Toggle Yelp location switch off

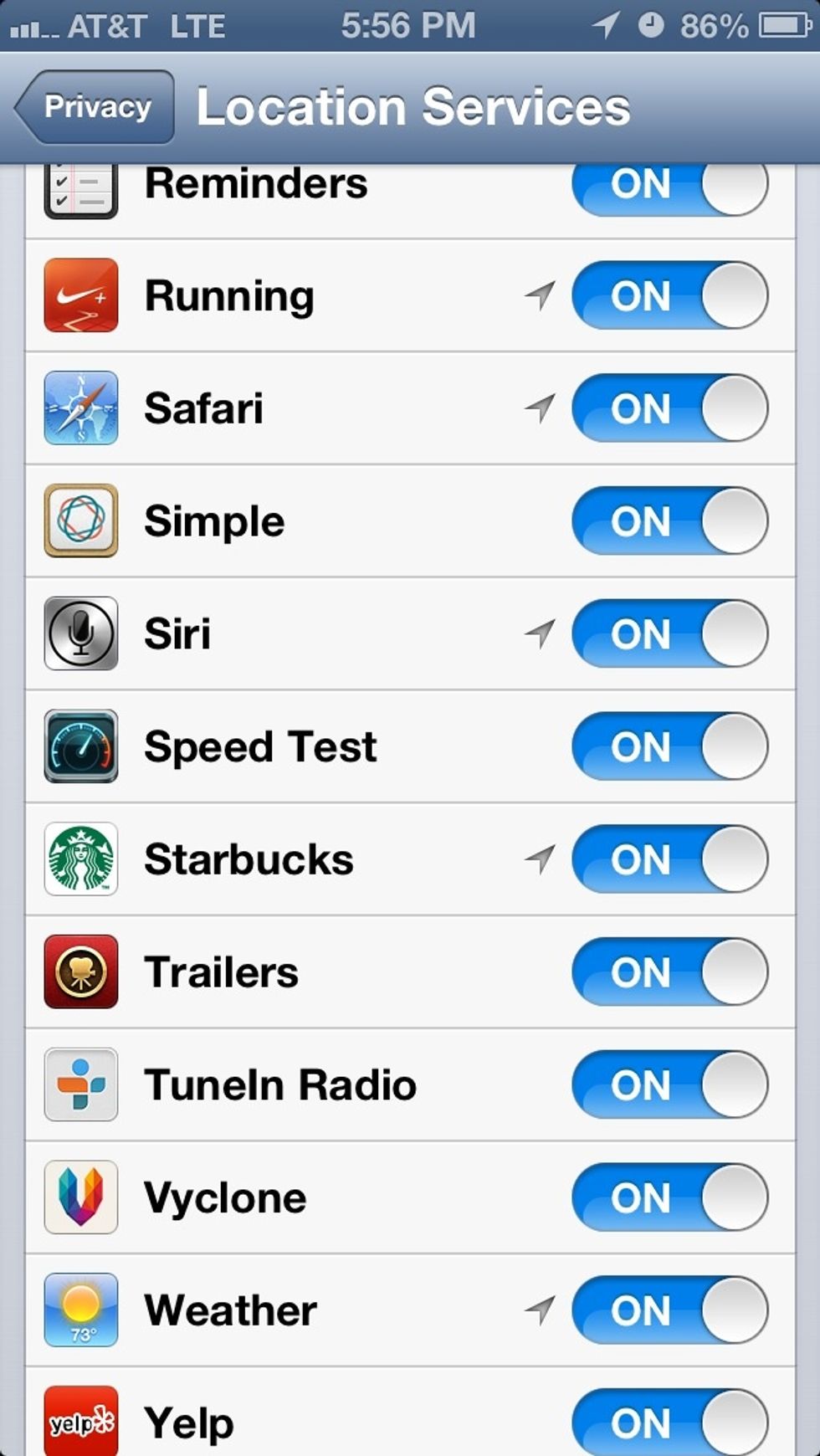point(670,1422)
